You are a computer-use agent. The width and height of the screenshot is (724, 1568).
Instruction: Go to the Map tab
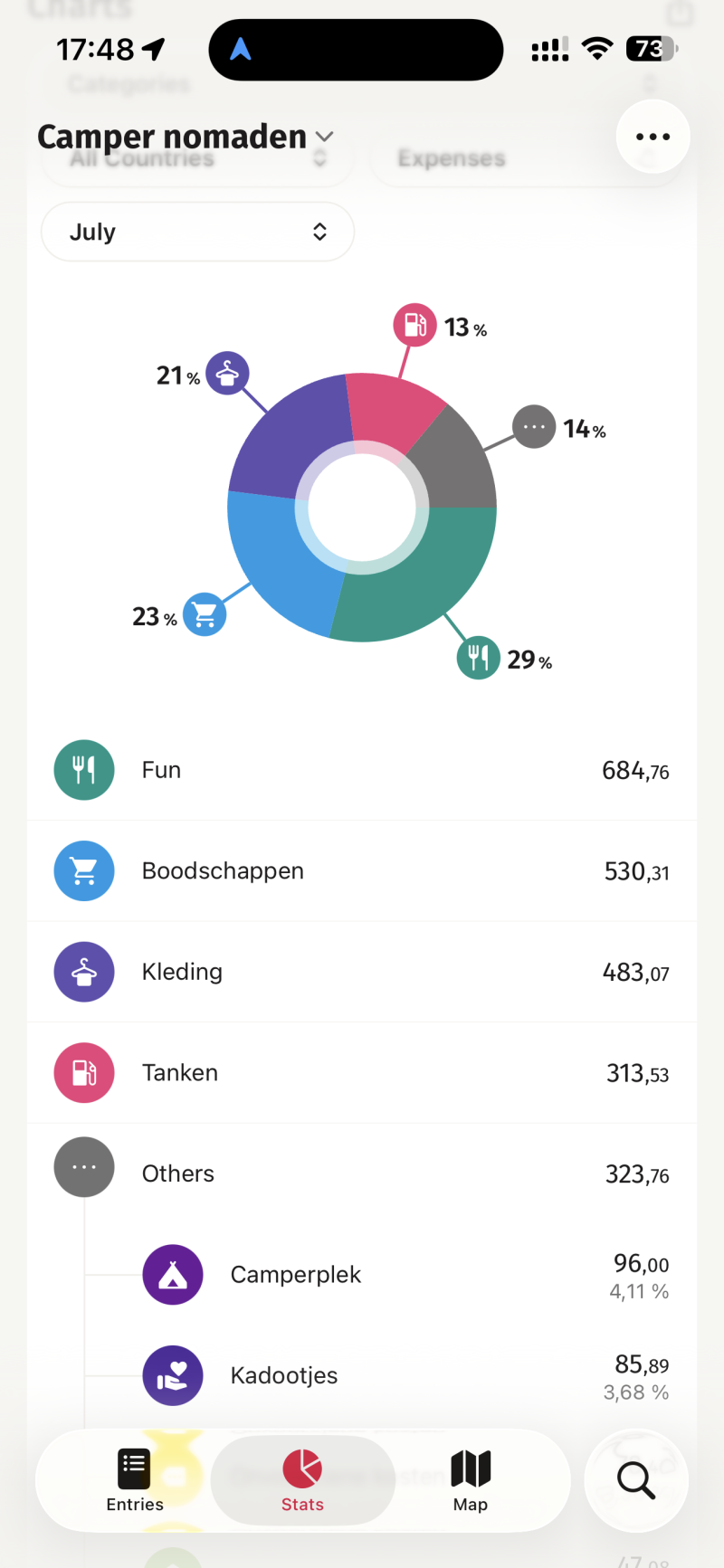[470, 1480]
